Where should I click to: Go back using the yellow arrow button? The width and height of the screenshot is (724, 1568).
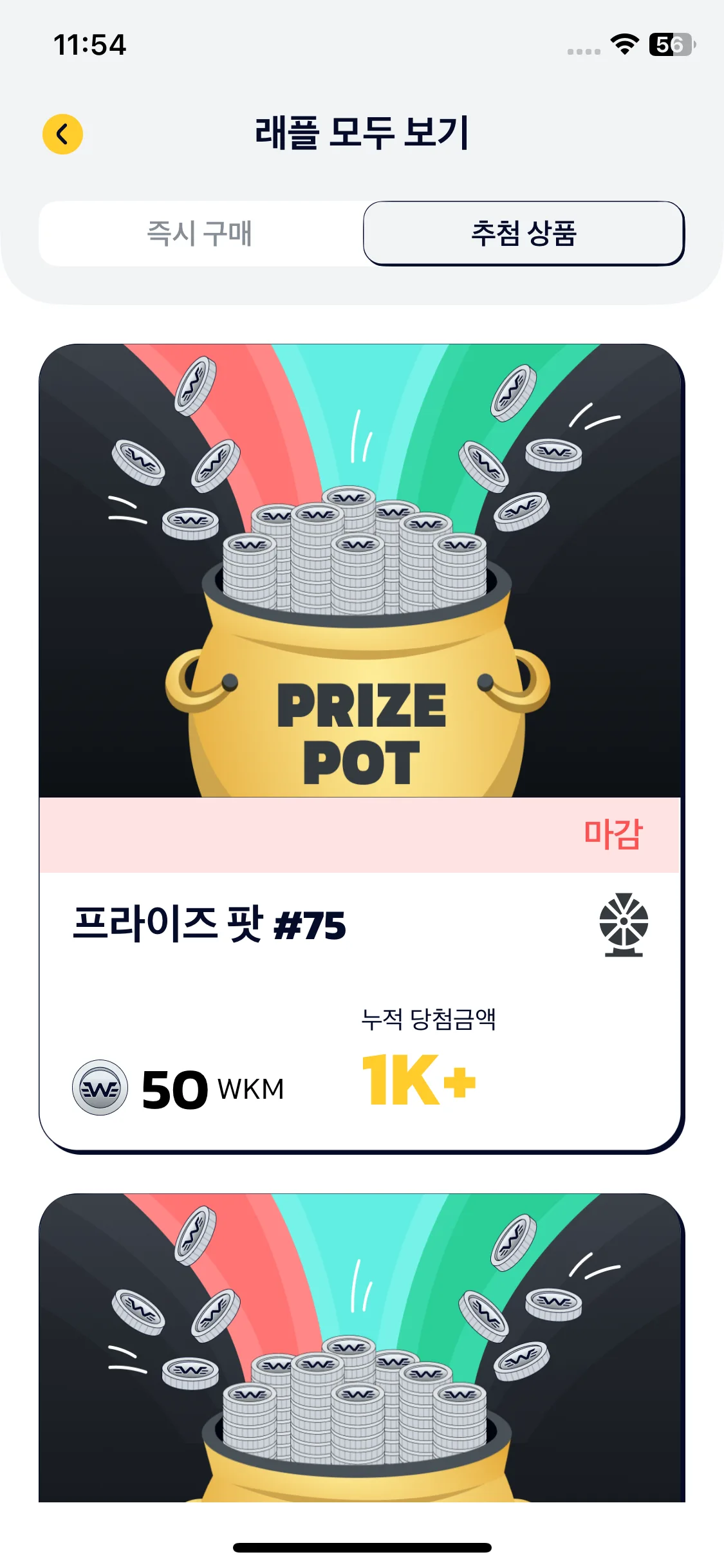click(x=62, y=135)
